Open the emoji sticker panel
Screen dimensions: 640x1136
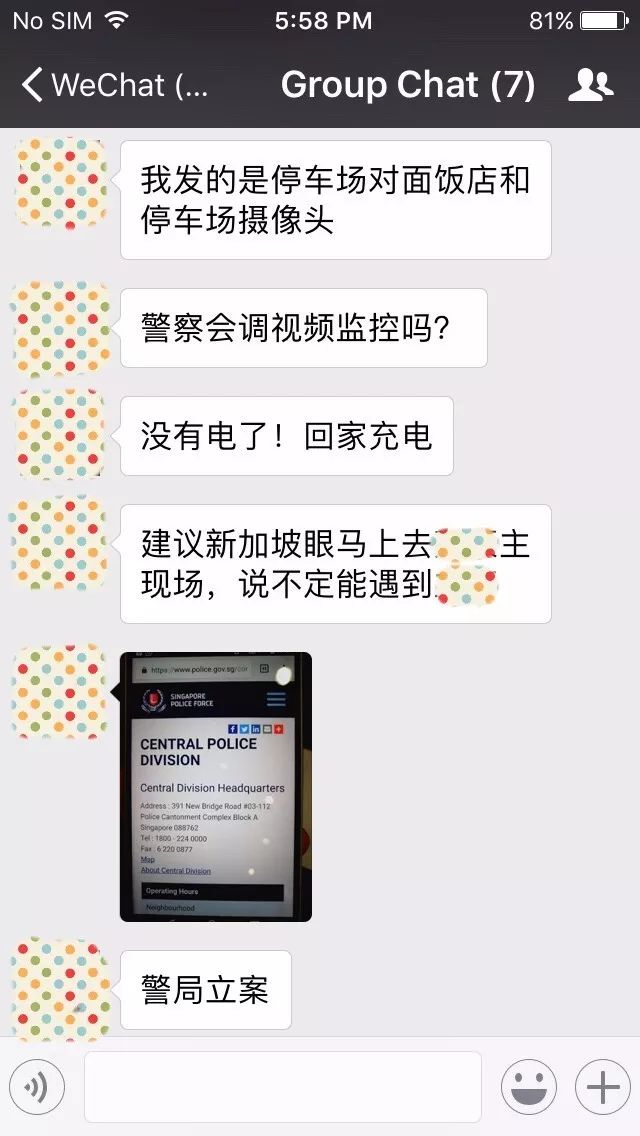[x=528, y=1087]
